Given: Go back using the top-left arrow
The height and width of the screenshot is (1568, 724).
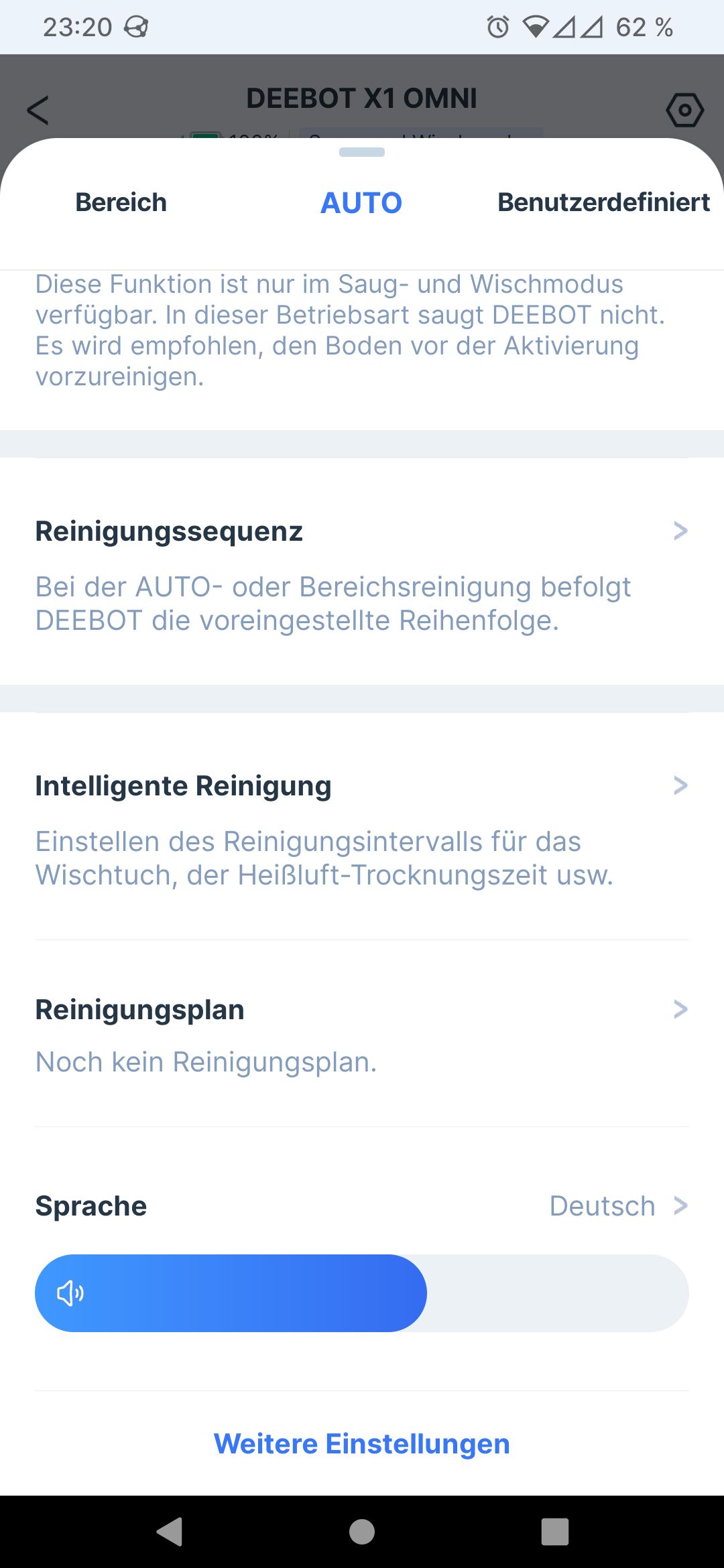Looking at the screenshot, I should tap(38, 110).
